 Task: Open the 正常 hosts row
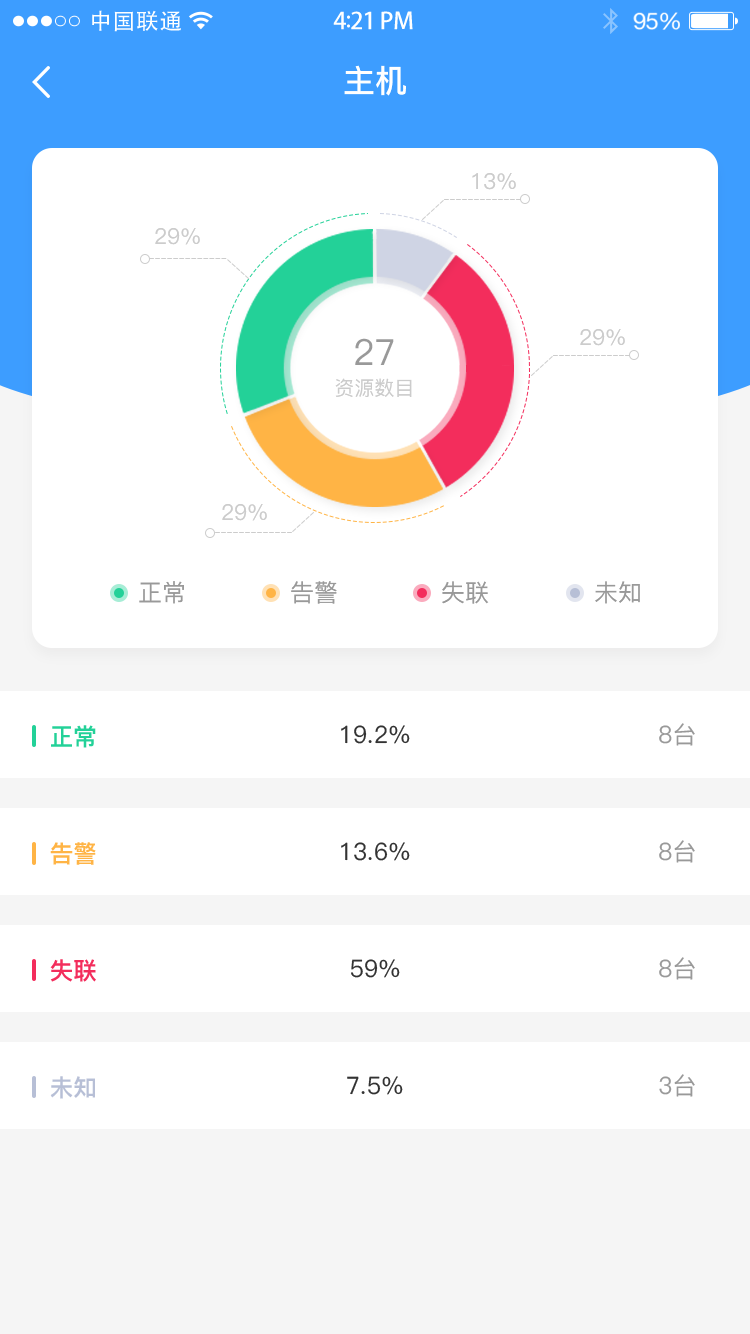click(x=374, y=735)
